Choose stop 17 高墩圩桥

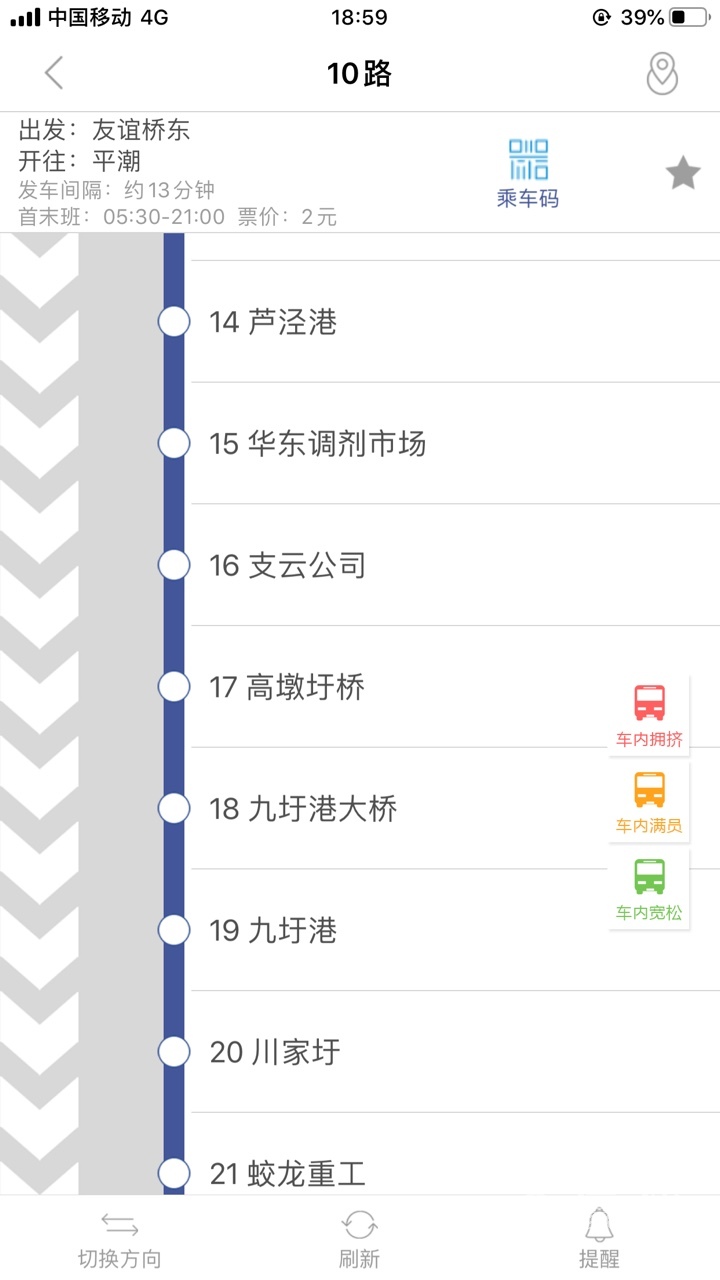[287, 687]
